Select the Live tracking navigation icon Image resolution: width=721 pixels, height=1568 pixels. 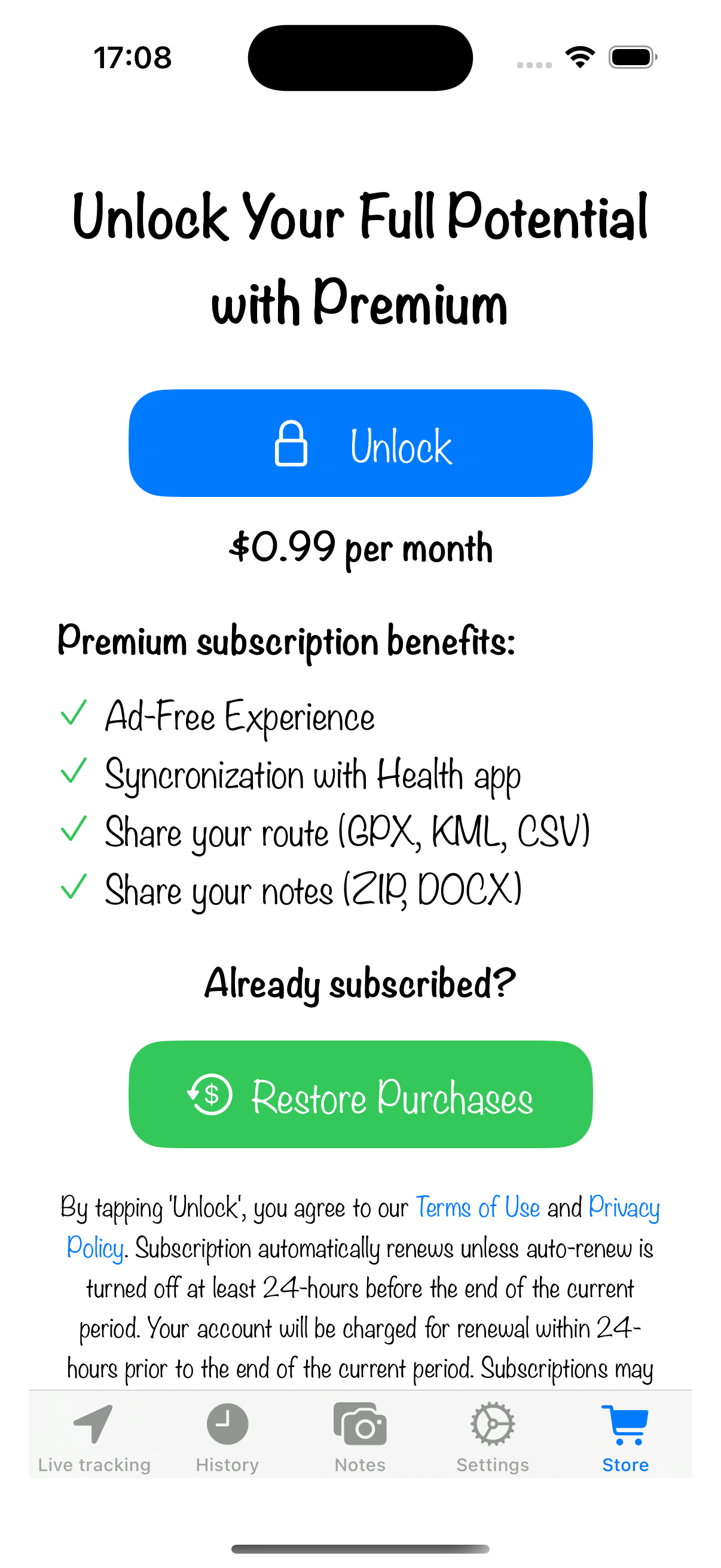[x=93, y=1424]
